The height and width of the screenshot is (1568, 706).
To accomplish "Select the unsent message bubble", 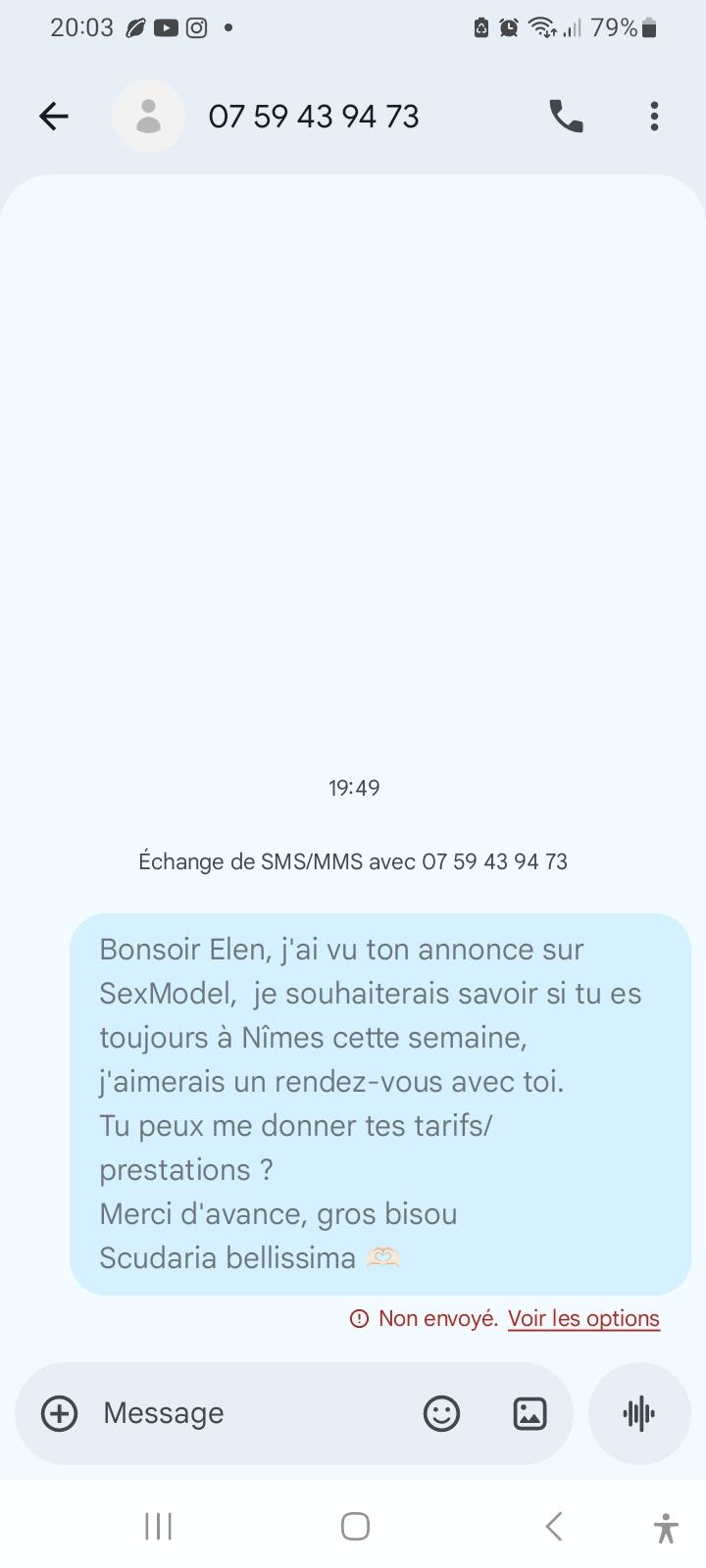I will pos(379,1103).
